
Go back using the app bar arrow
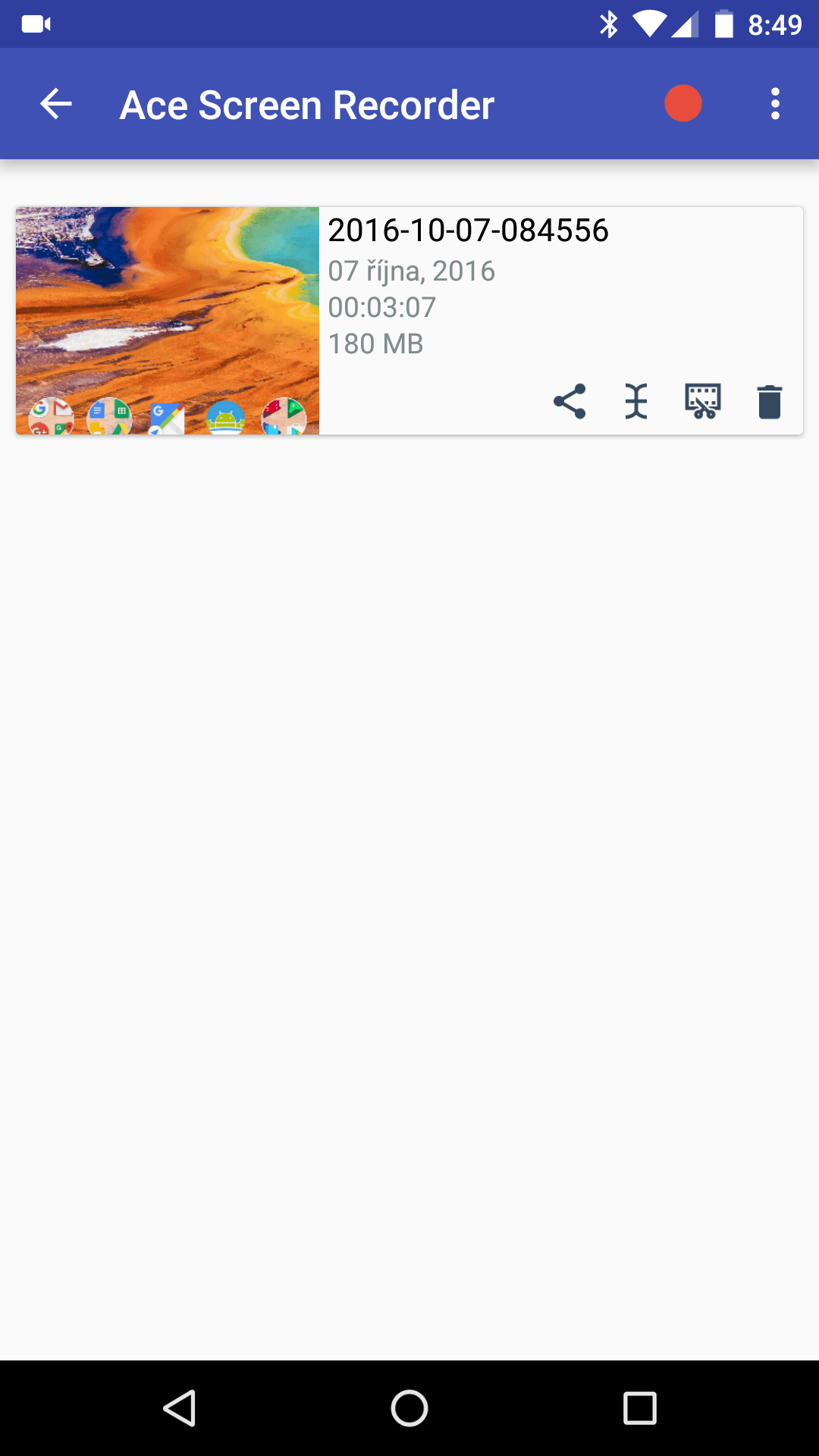tap(56, 104)
